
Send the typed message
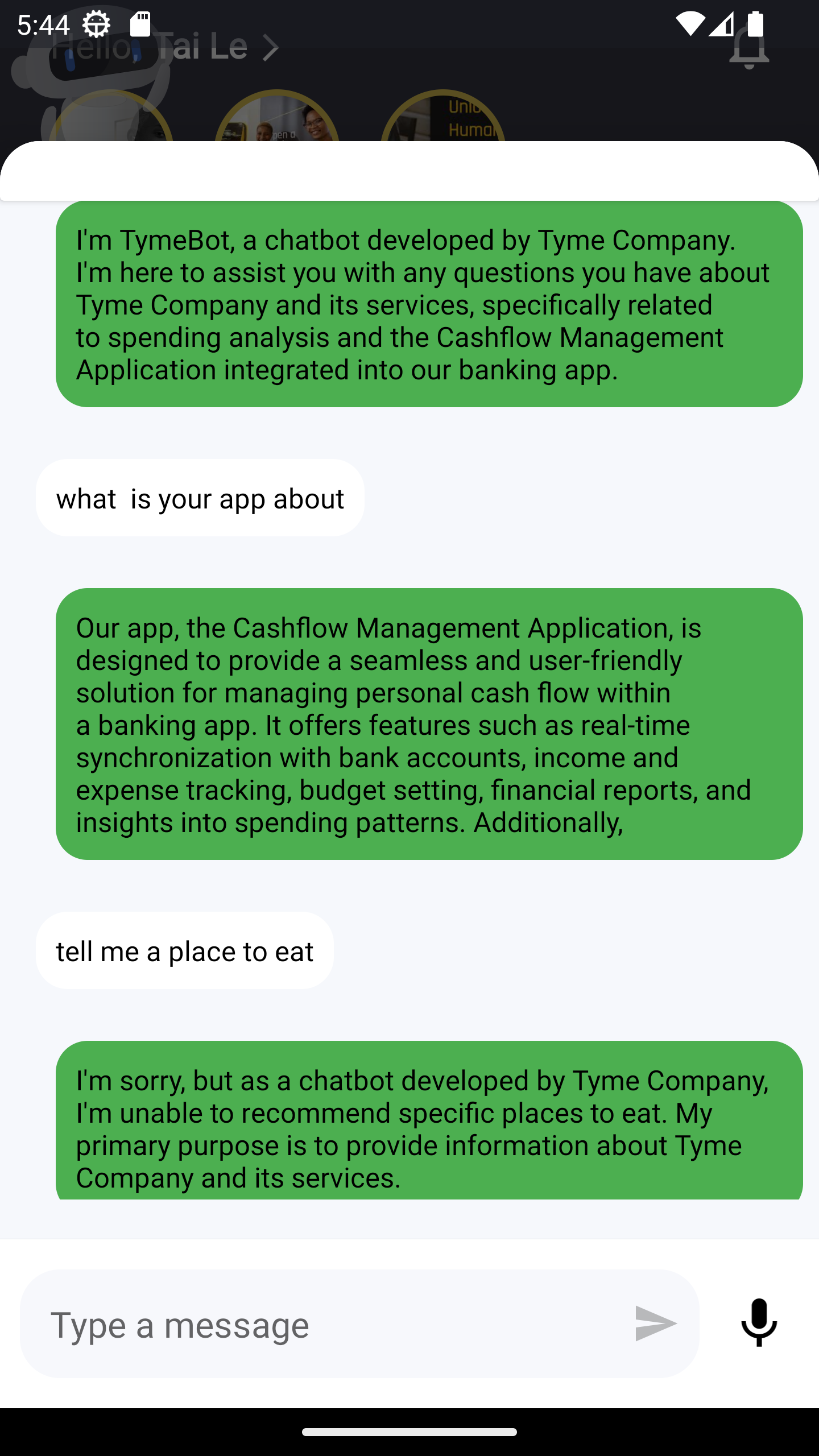pos(655,1323)
